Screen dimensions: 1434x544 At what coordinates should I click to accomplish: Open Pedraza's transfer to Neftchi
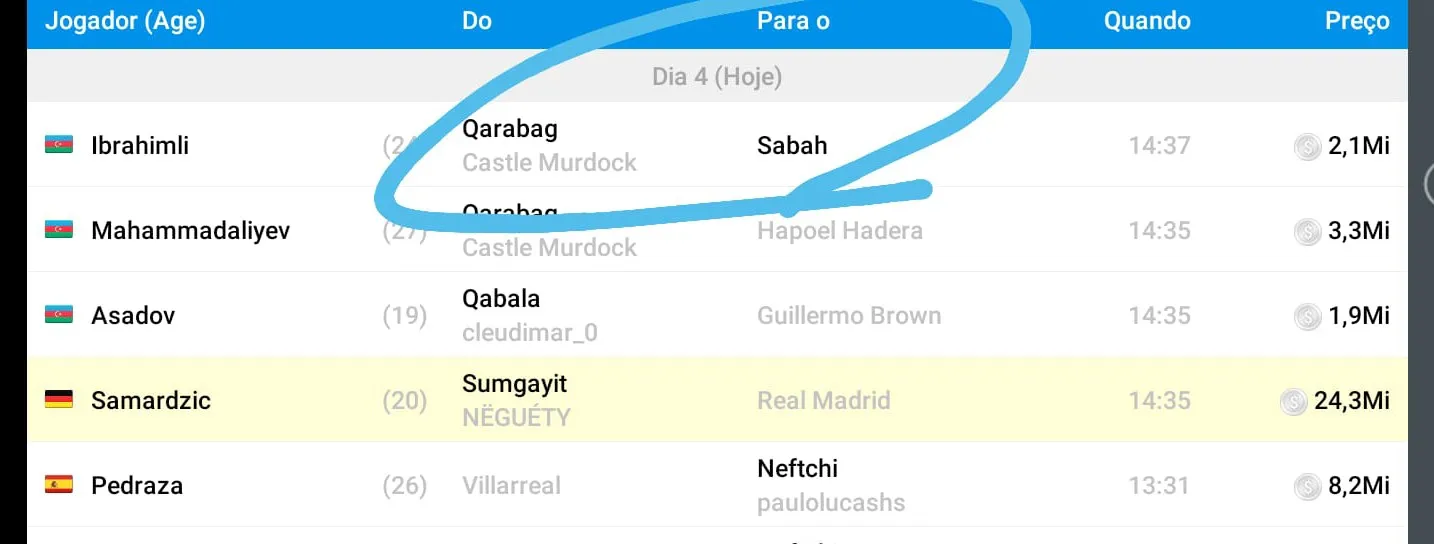click(716, 485)
